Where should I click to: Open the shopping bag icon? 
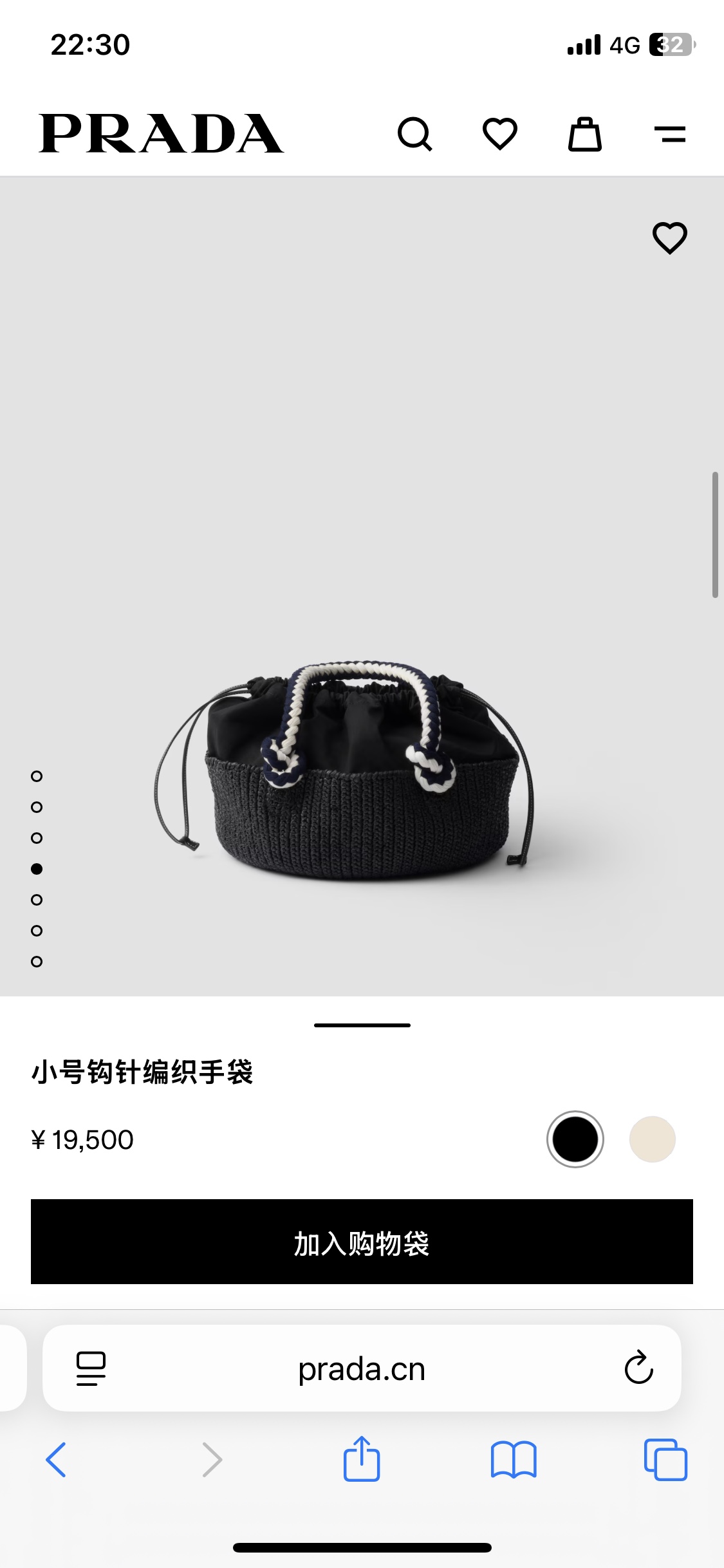coord(585,134)
